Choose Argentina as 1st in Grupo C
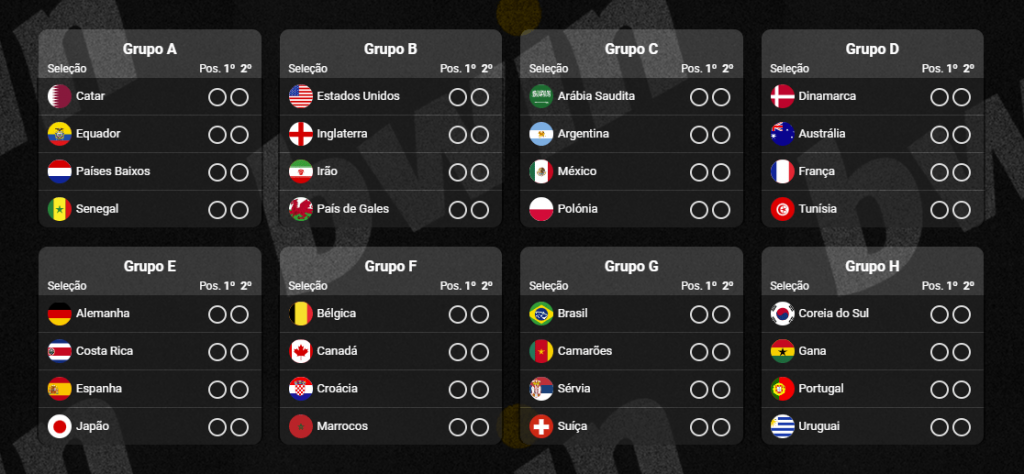 click(699, 134)
